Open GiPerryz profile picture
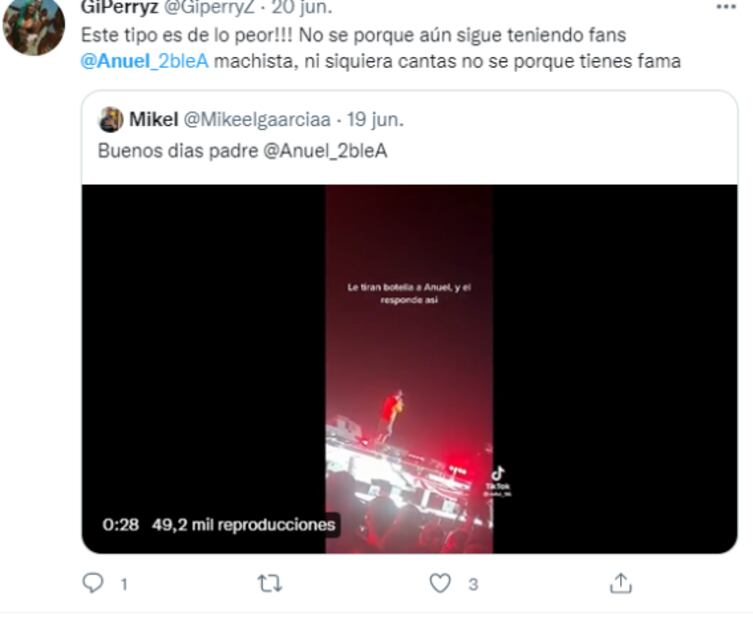The width and height of the screenshot is (753, 620). point(34,24)
